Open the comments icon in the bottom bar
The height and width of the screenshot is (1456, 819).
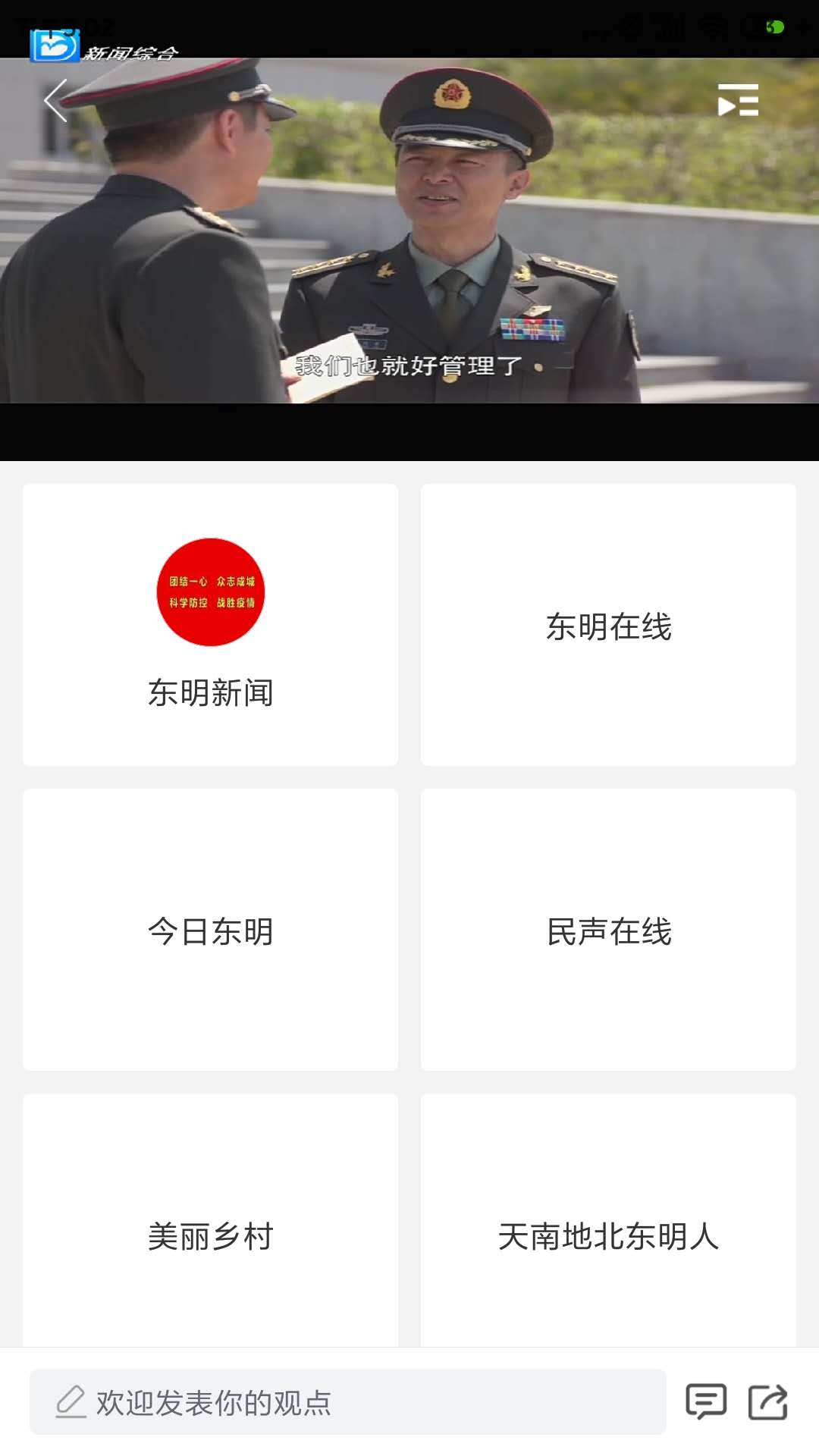point(706,1401)
